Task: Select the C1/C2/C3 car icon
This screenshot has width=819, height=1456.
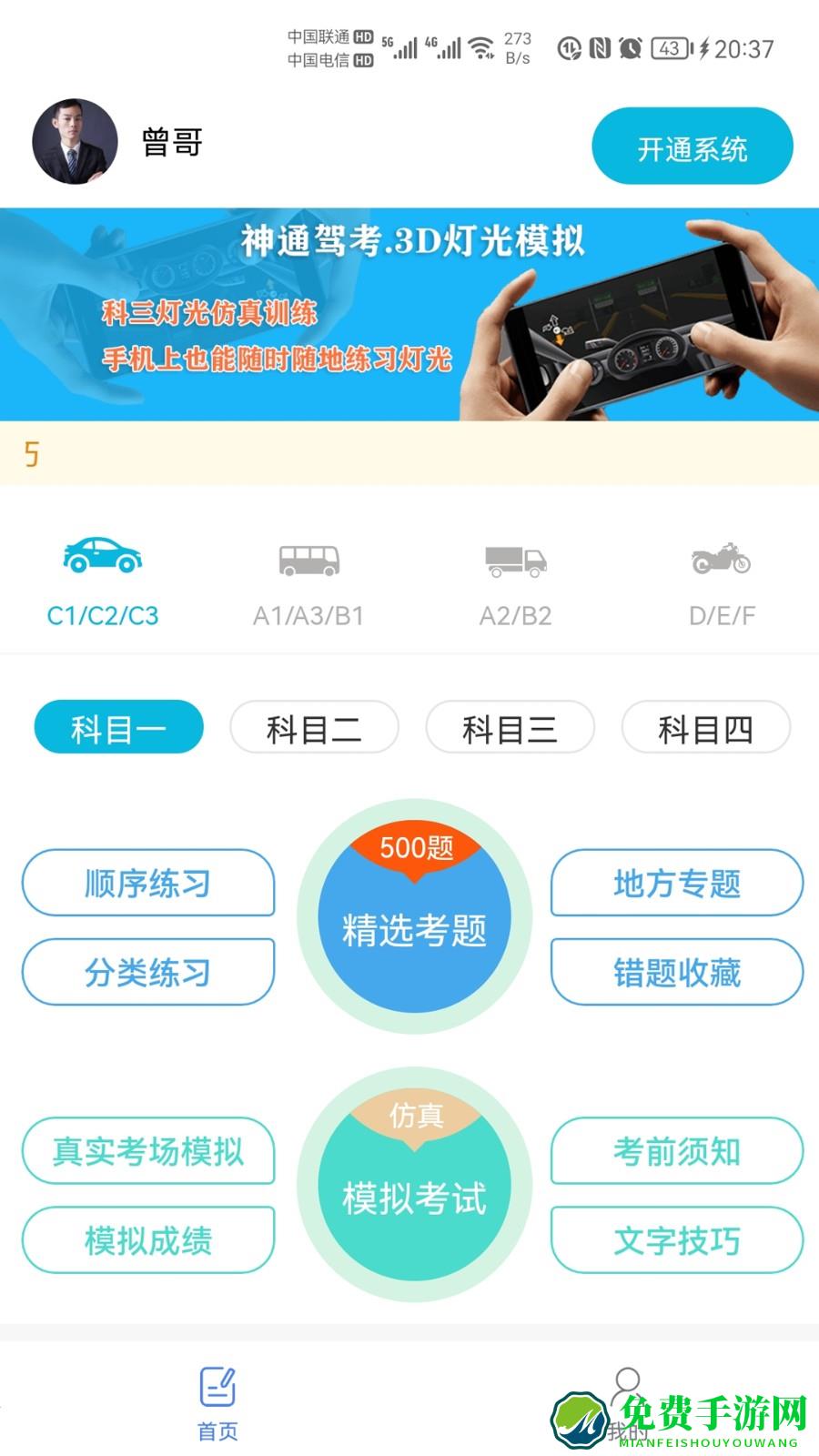Action: [102, 559]
